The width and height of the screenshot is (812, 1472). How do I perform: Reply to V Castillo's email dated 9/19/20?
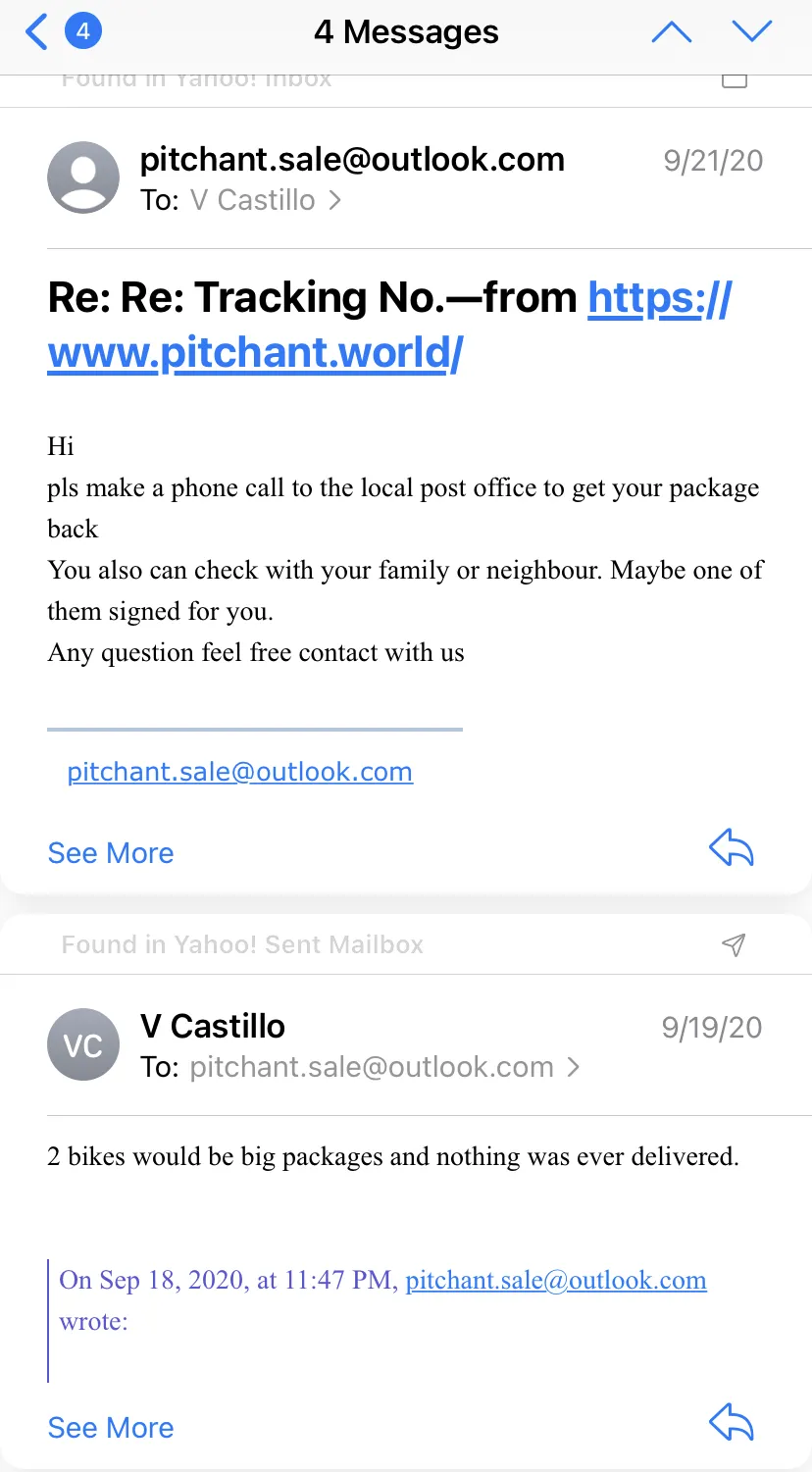click(732, 1424)
